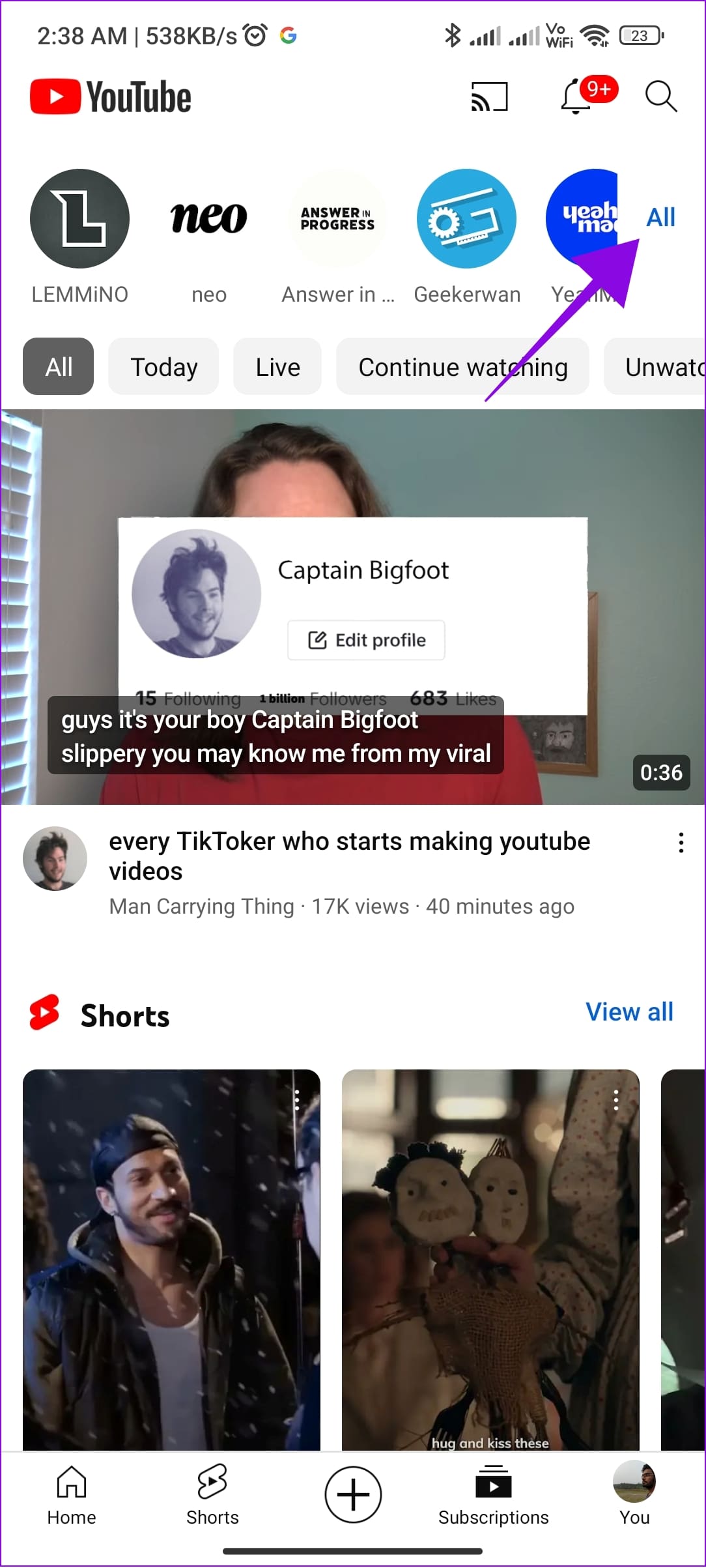This screenshot has width=706, height=1568.
Task: Tap the create plus button
Action: 353,1494
